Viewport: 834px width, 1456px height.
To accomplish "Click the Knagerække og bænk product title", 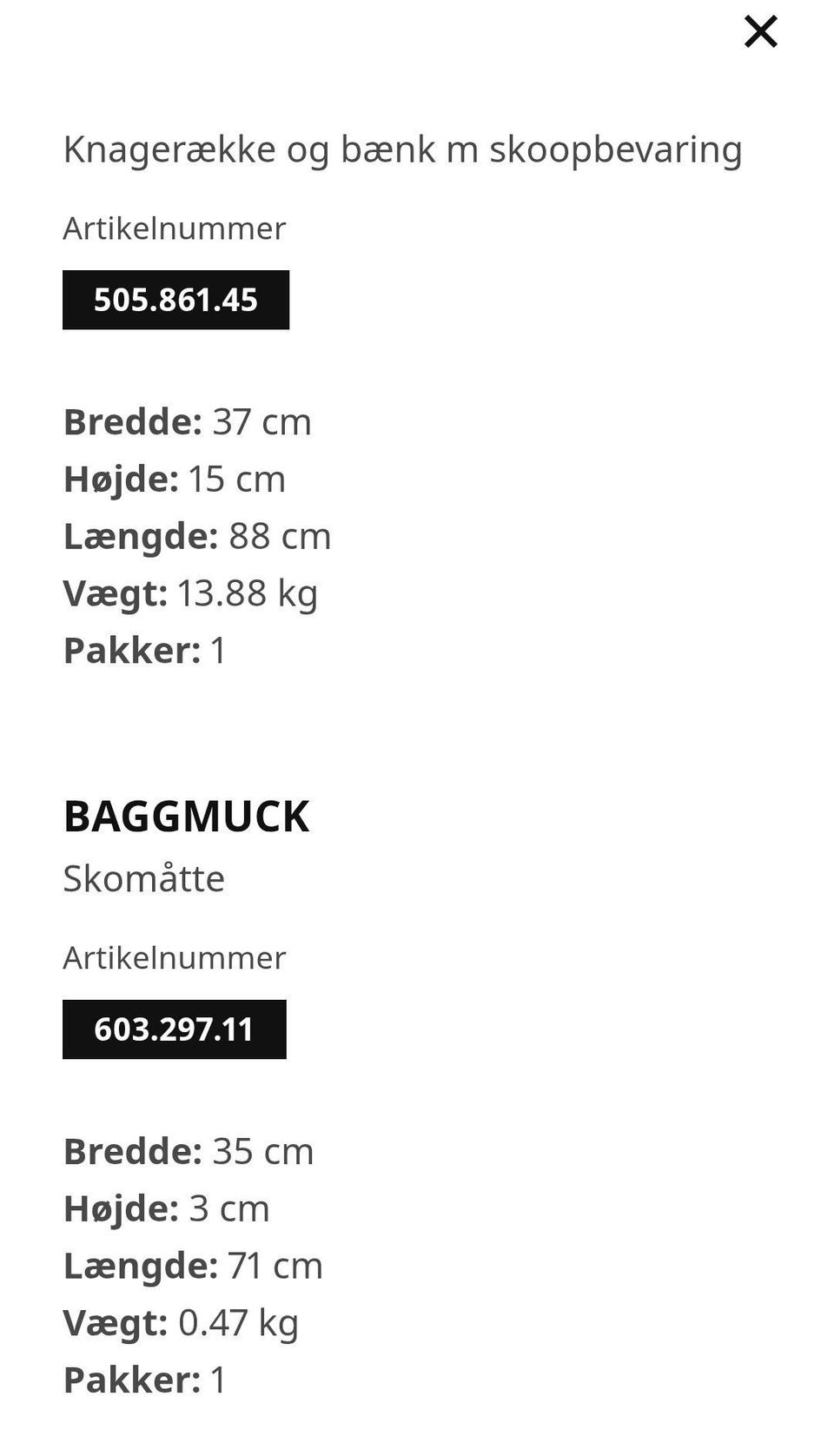I will pos(403,149).
